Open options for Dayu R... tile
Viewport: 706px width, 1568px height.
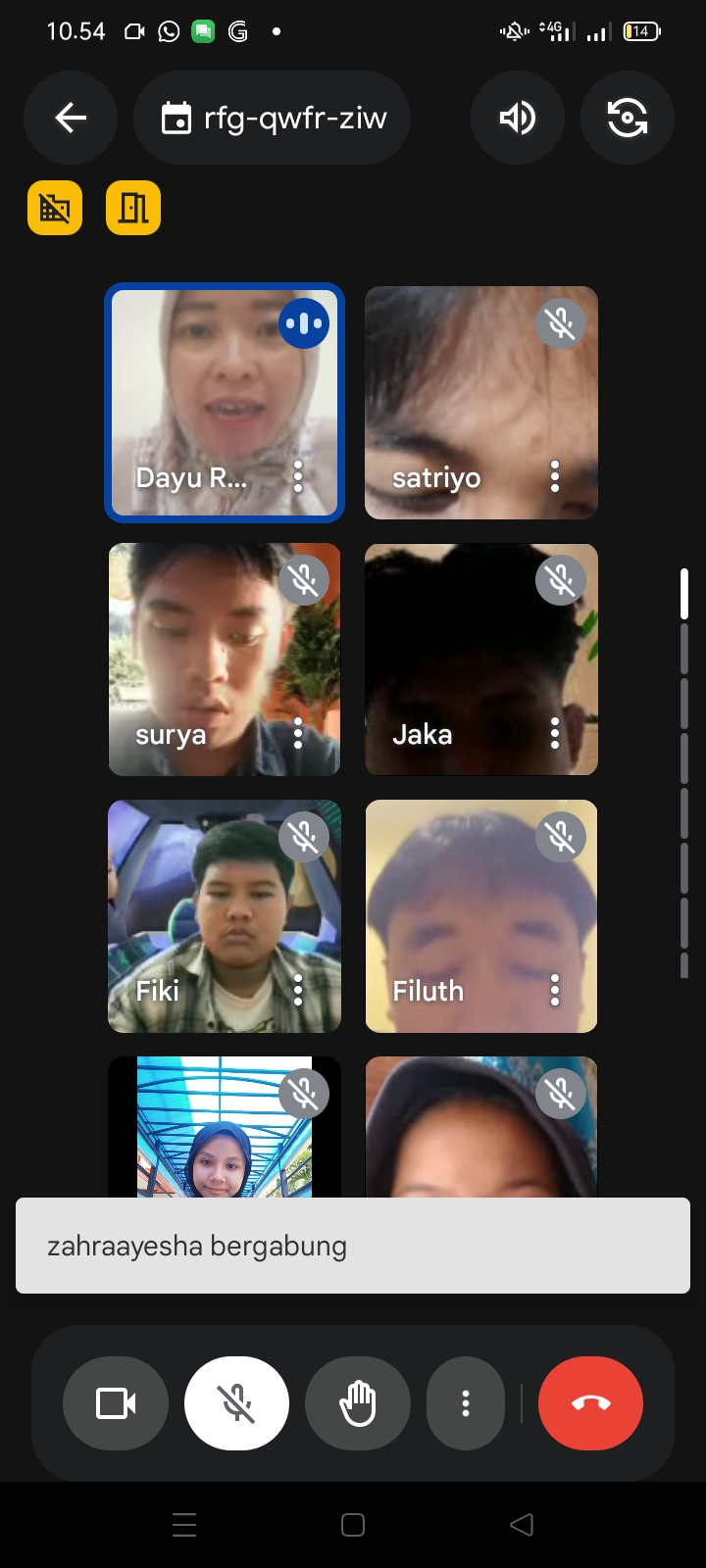coord(298,477)
